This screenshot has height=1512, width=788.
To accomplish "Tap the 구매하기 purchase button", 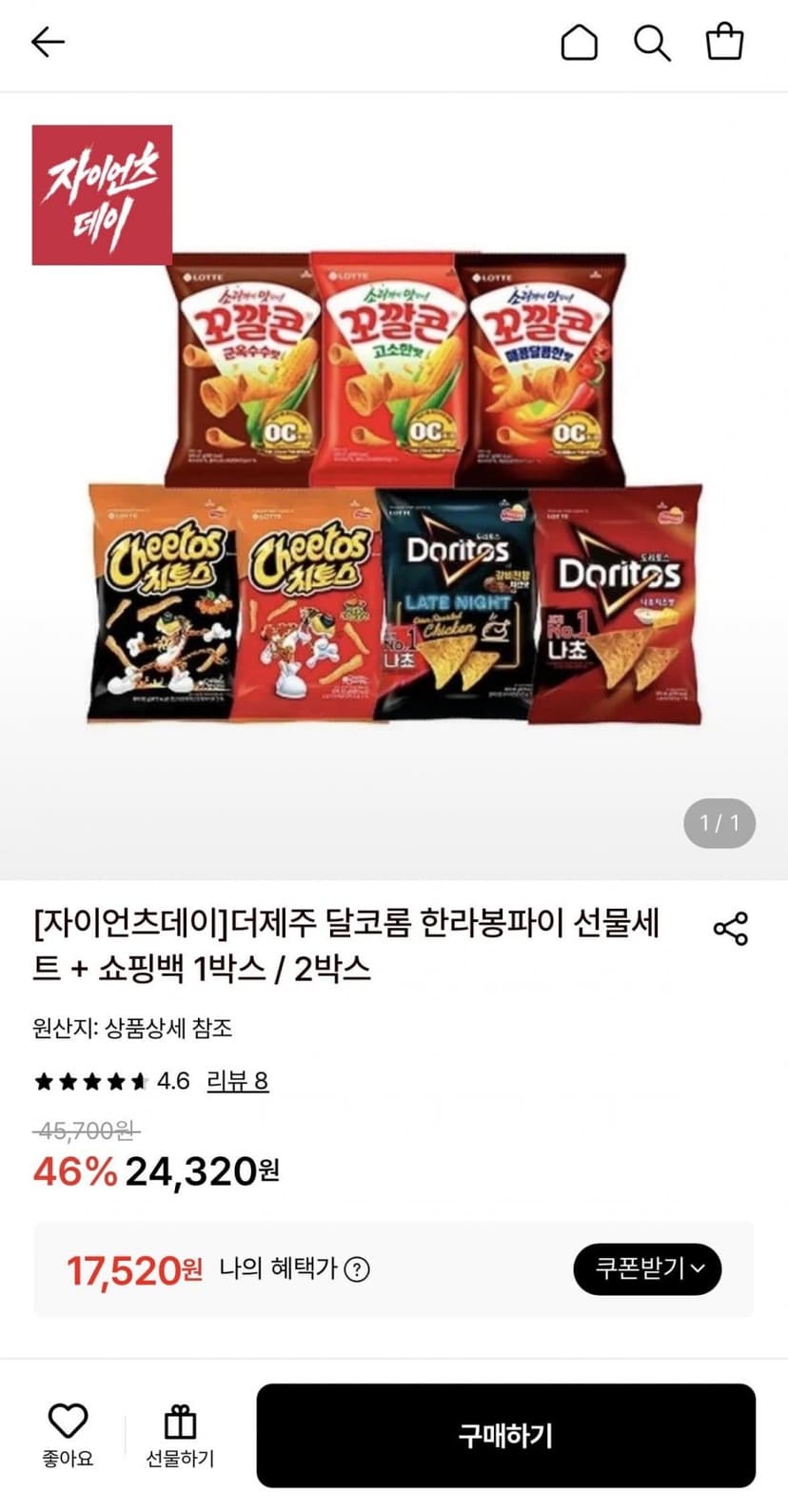I will click(x=505, y=1435).
